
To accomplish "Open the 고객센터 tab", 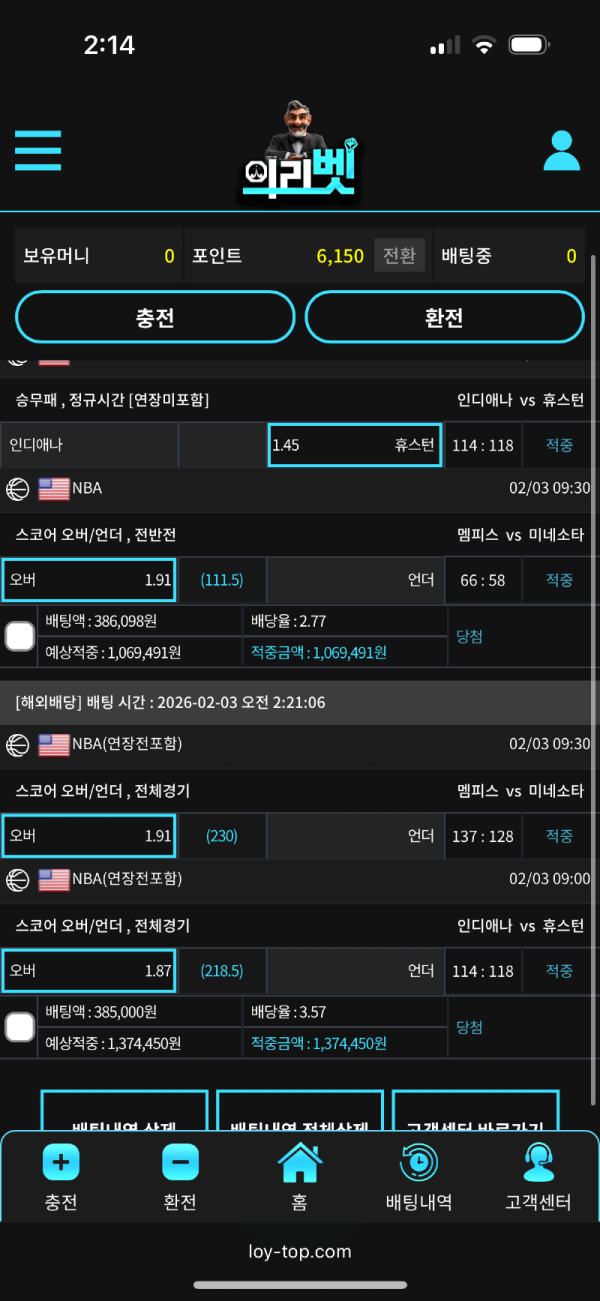I will click(538, 1178).
